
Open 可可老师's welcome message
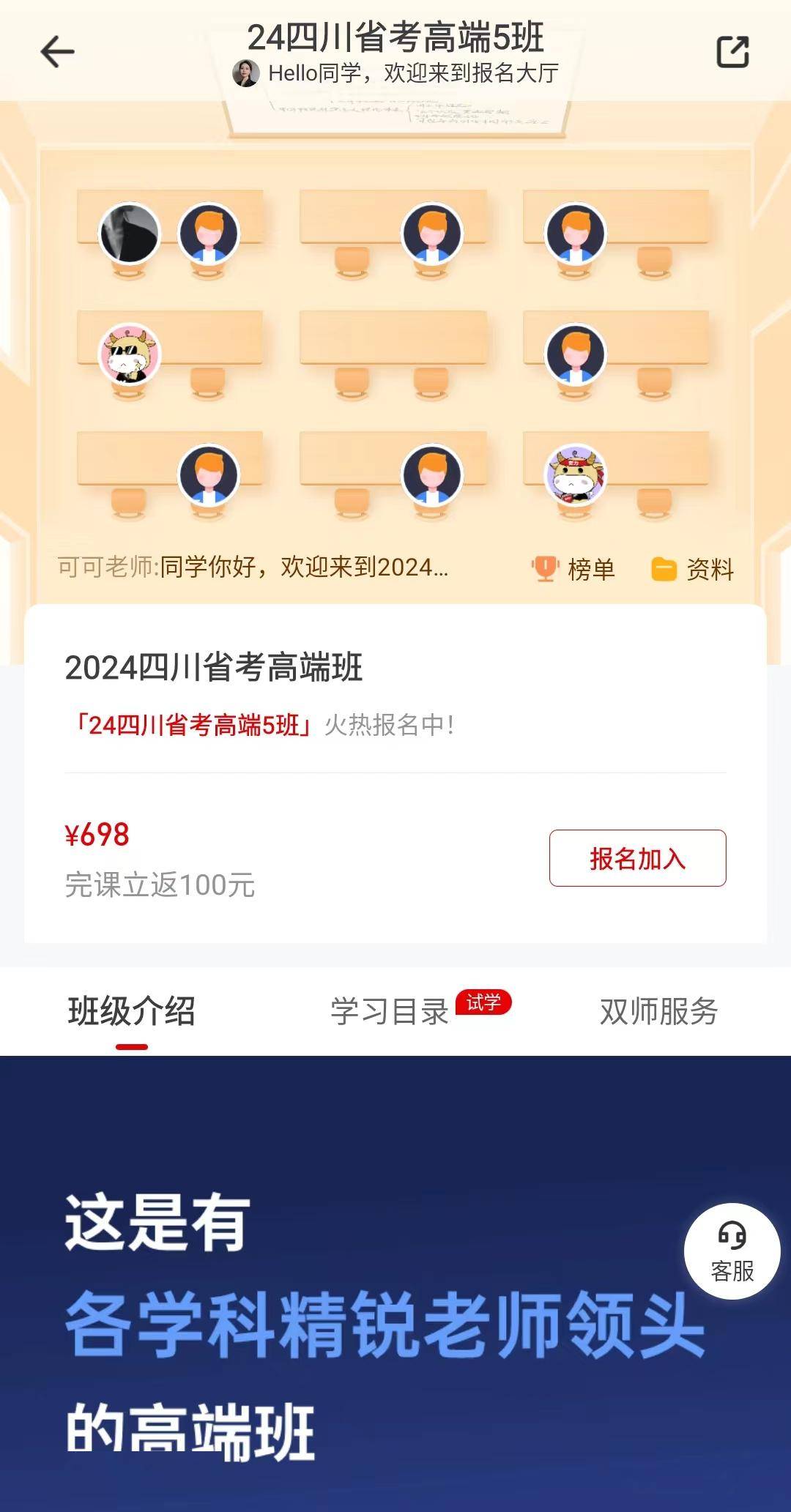253,567
